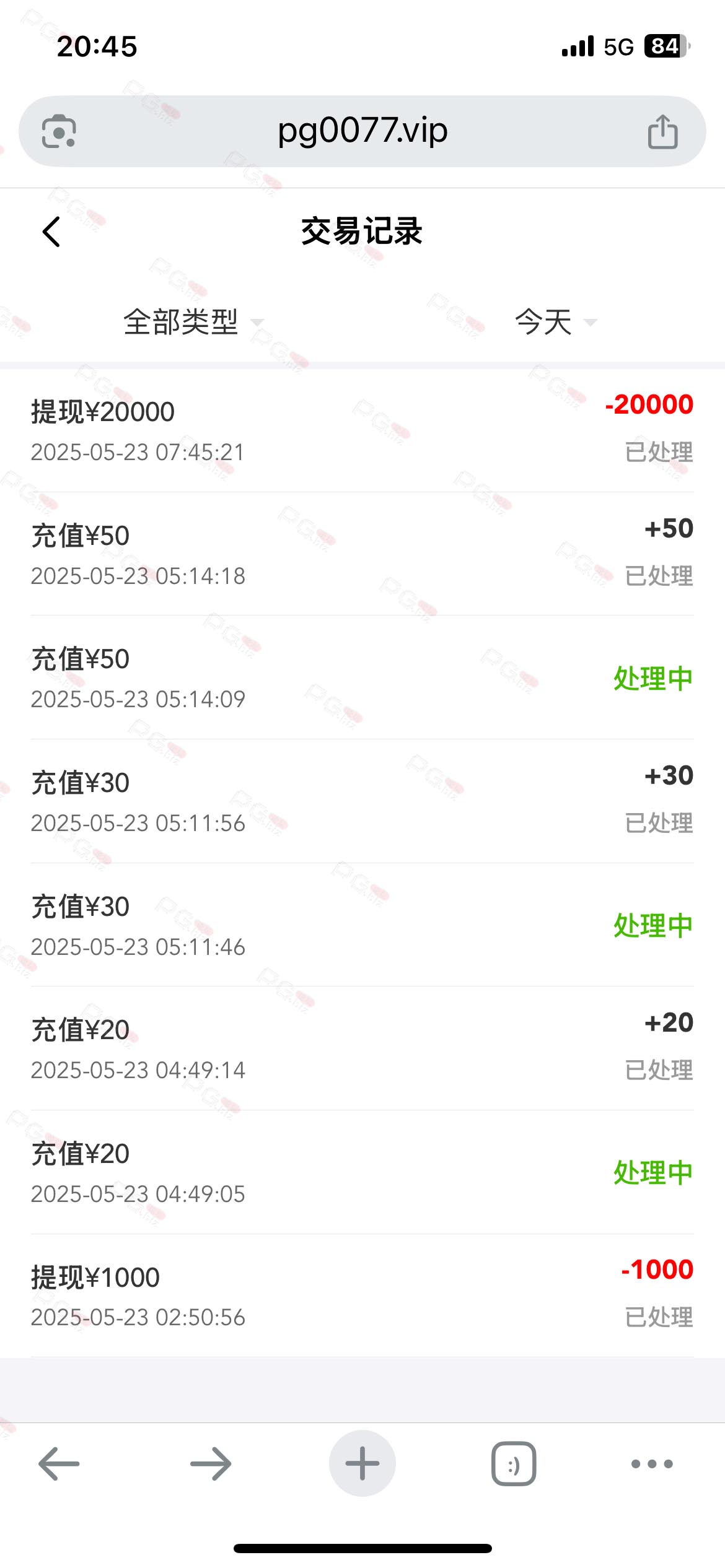The width and height of the screenshot is (725, 1568).
Task: Show the open browser tabs
Action: click(514, 1464)
